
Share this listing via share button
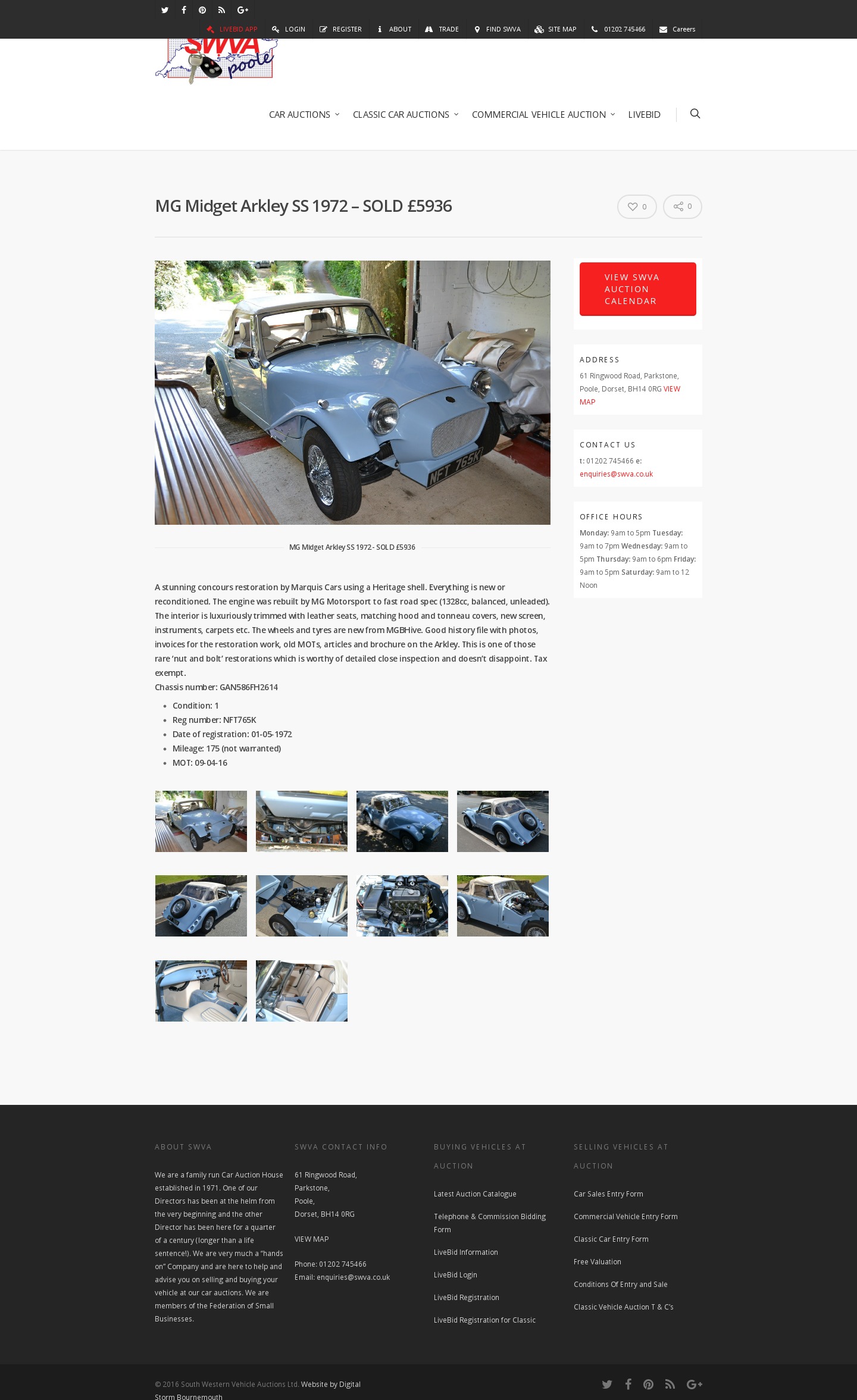pos(682,206)
